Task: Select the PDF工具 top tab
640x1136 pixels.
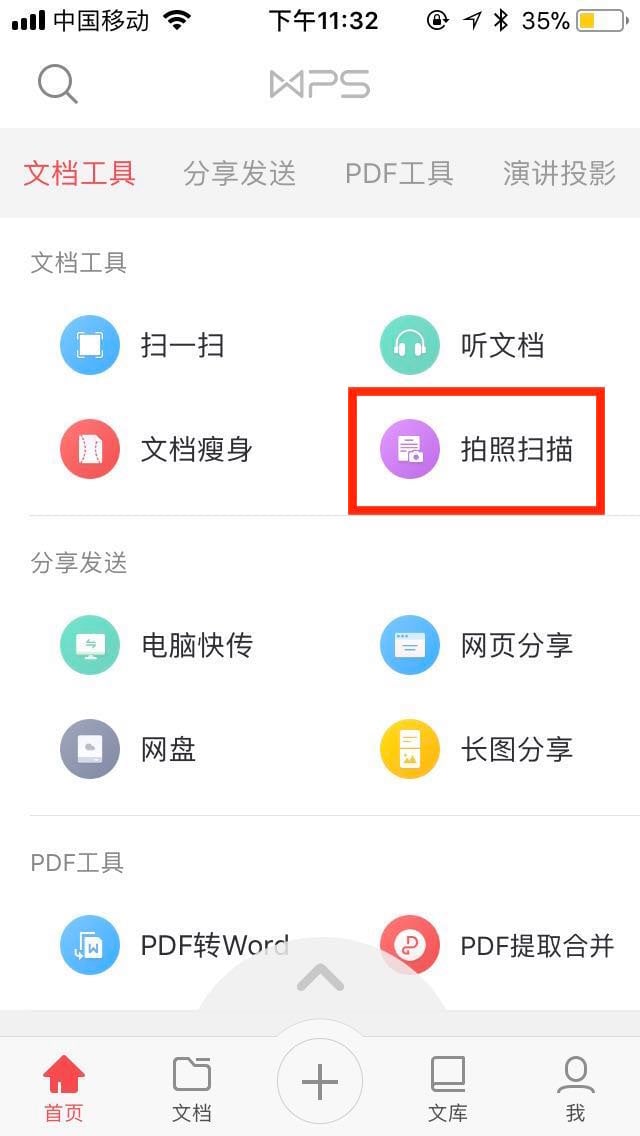Action: coord(399,173)
